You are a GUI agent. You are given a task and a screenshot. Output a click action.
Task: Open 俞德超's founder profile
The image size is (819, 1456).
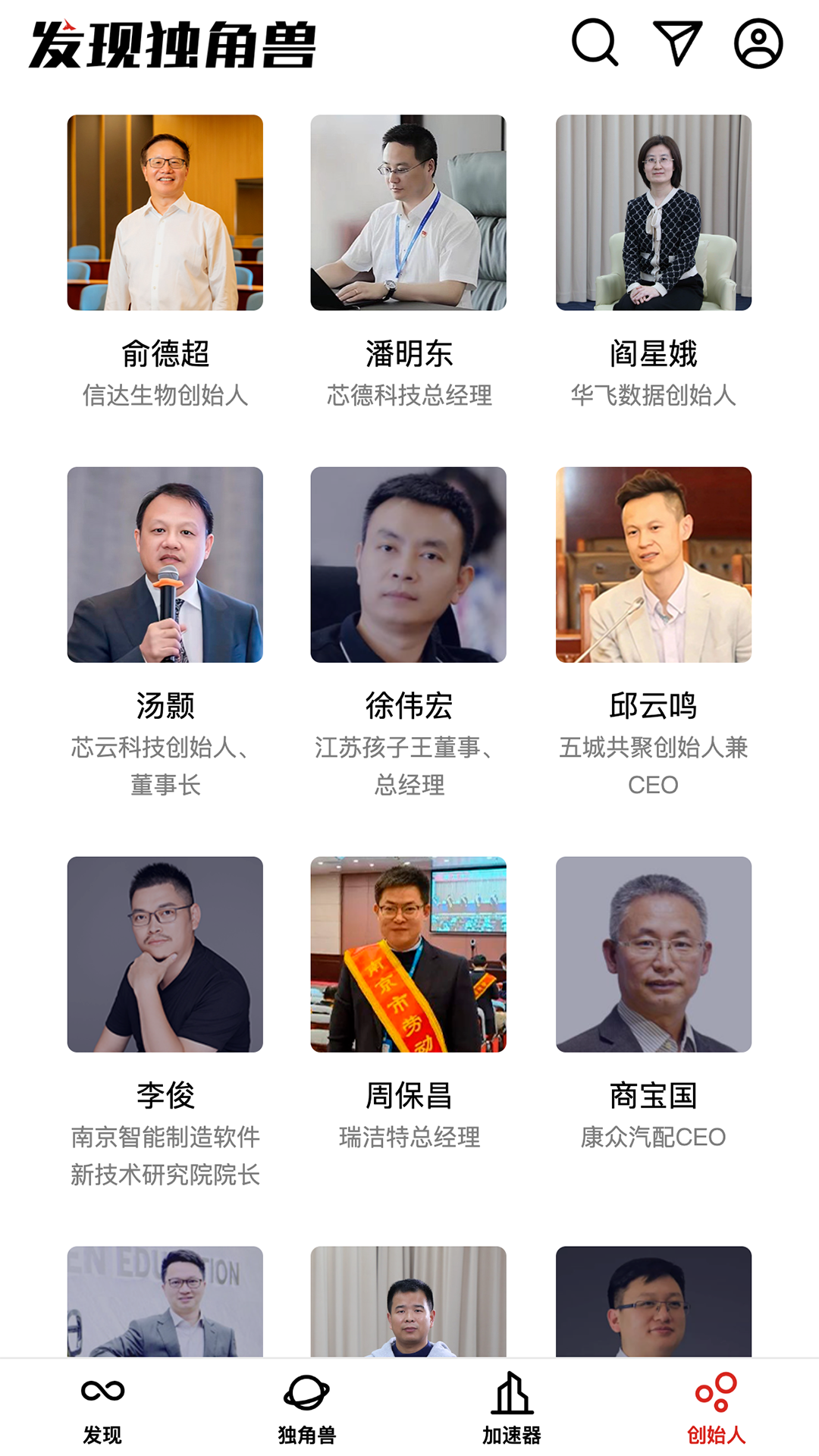click(165, 213)
